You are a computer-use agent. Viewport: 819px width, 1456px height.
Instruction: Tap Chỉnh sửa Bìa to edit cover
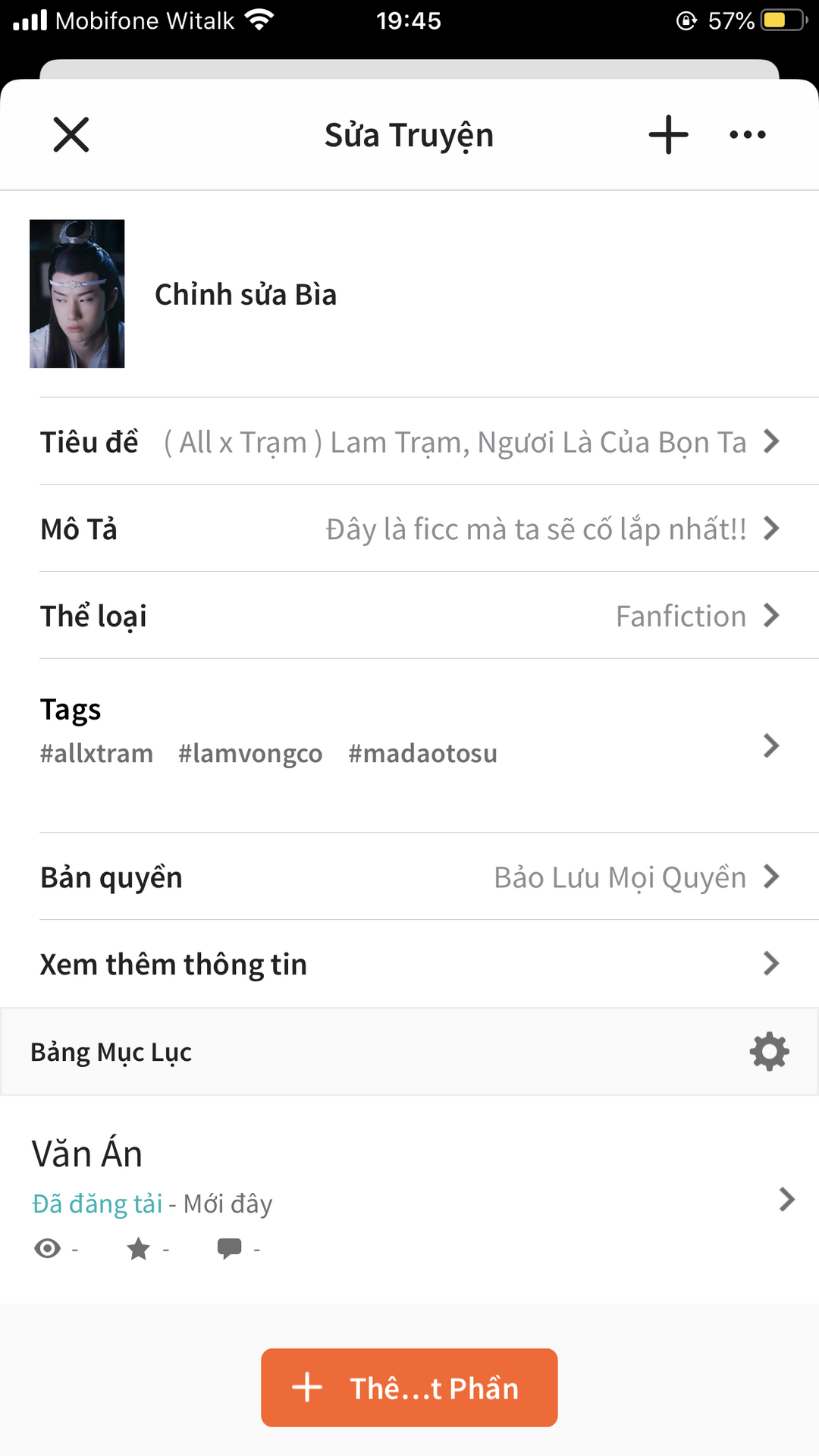[245, 295]
